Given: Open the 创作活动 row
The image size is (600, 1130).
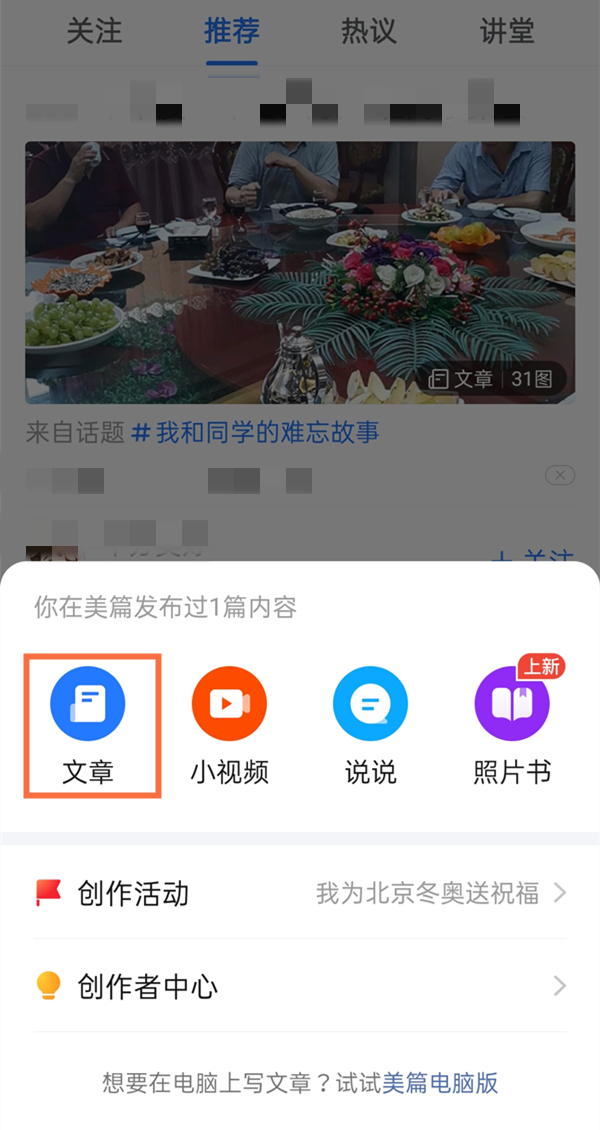Looking at the screenshot, I should pyautogui.click(x=300, y=893).
